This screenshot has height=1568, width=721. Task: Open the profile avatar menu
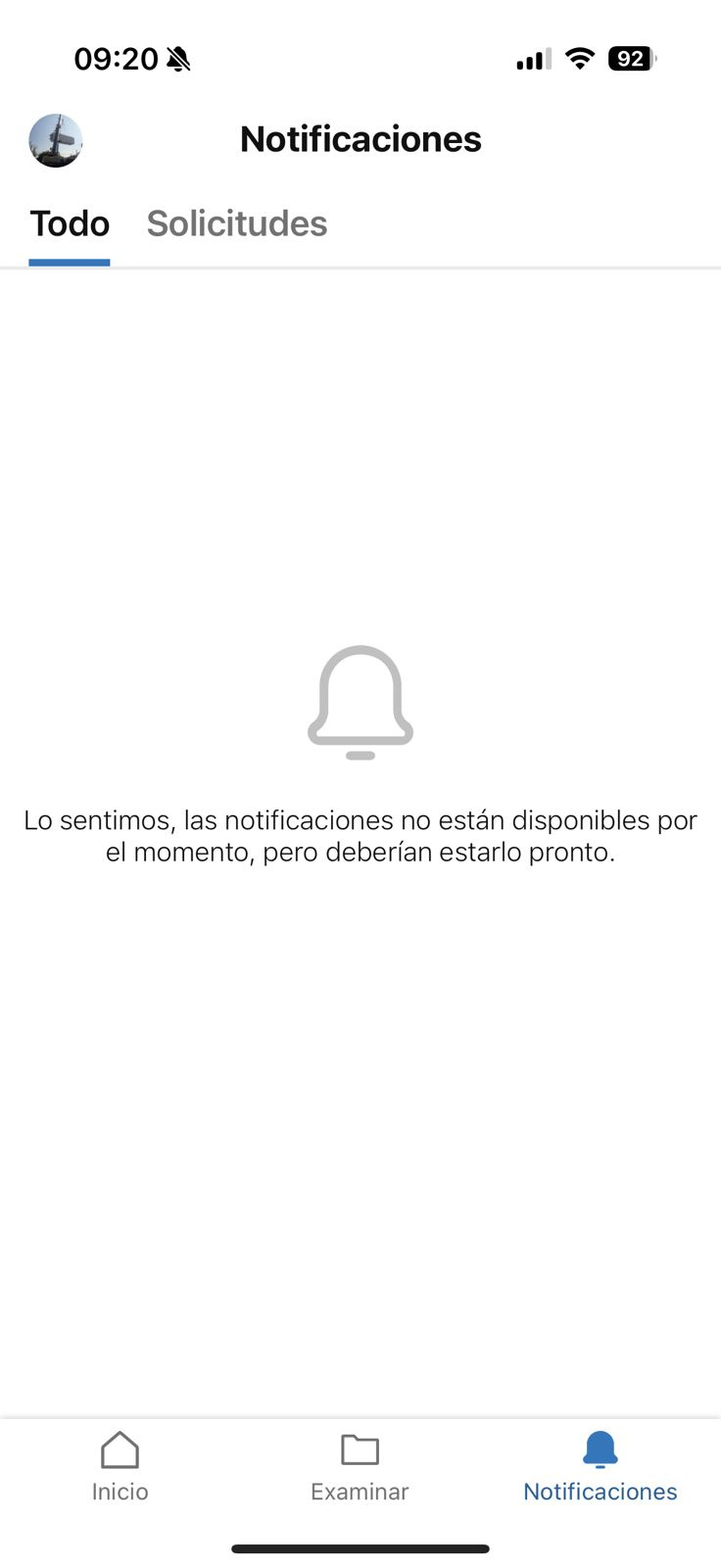pyautogui.click(x=56, y=140)
